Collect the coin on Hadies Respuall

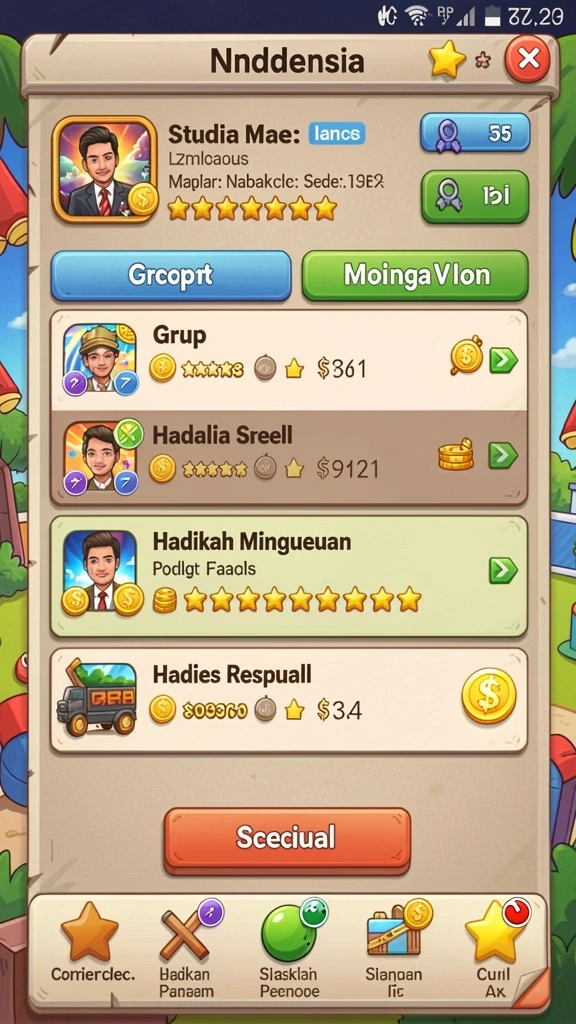489,696
